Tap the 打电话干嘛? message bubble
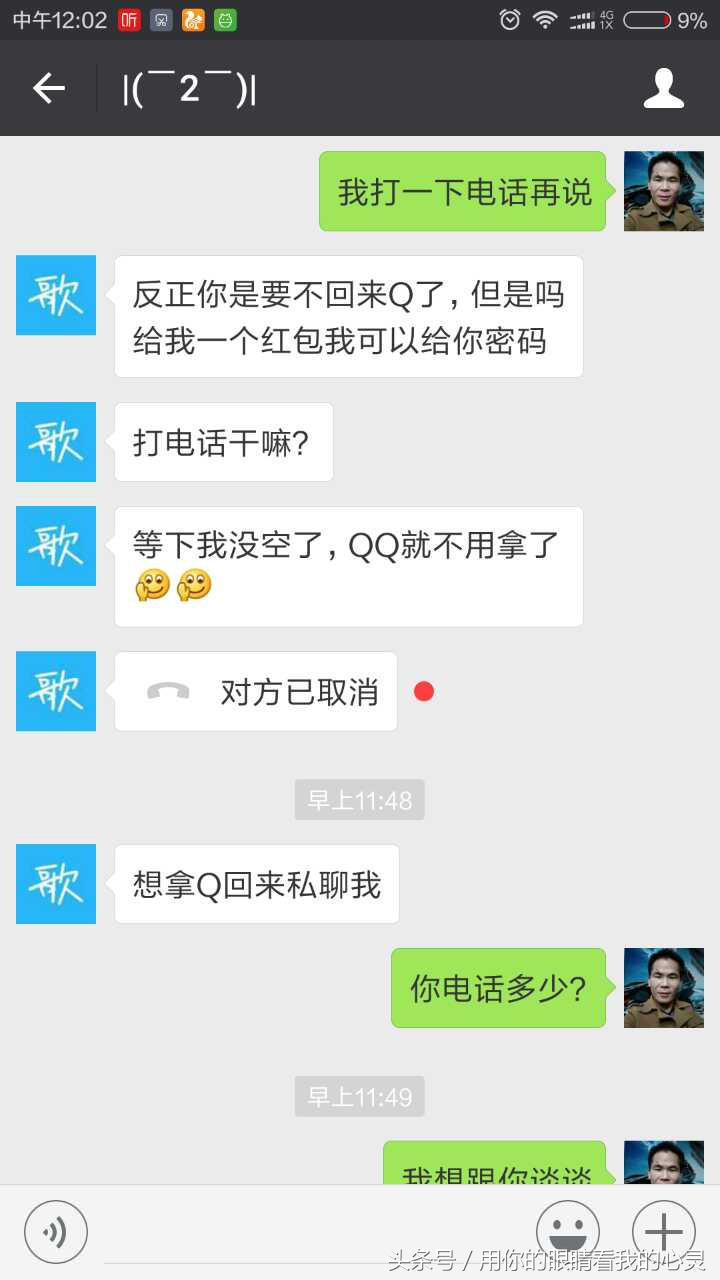720x1280 pixels. 222,442
